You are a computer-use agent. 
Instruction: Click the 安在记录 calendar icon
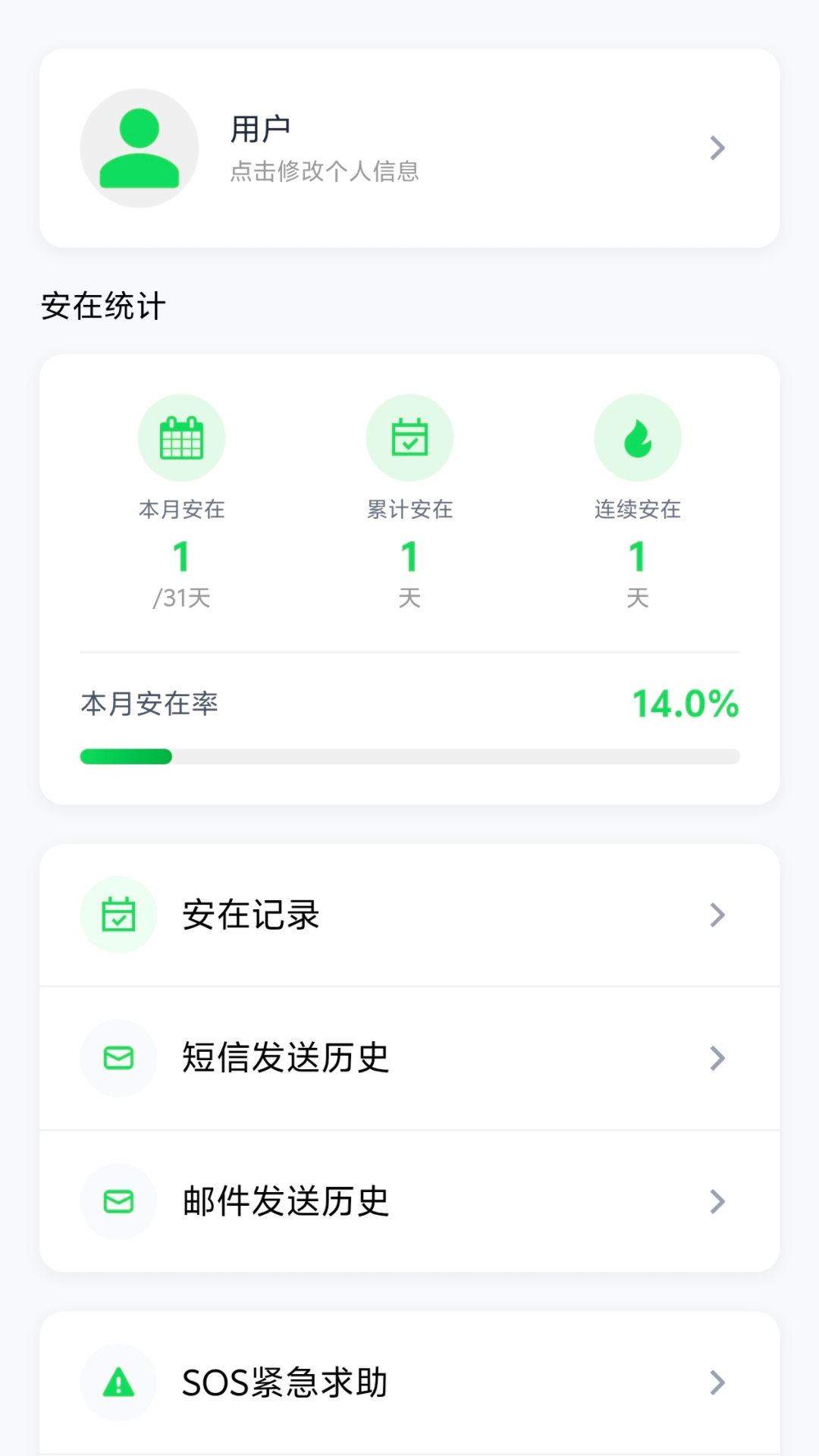point(118,915)
